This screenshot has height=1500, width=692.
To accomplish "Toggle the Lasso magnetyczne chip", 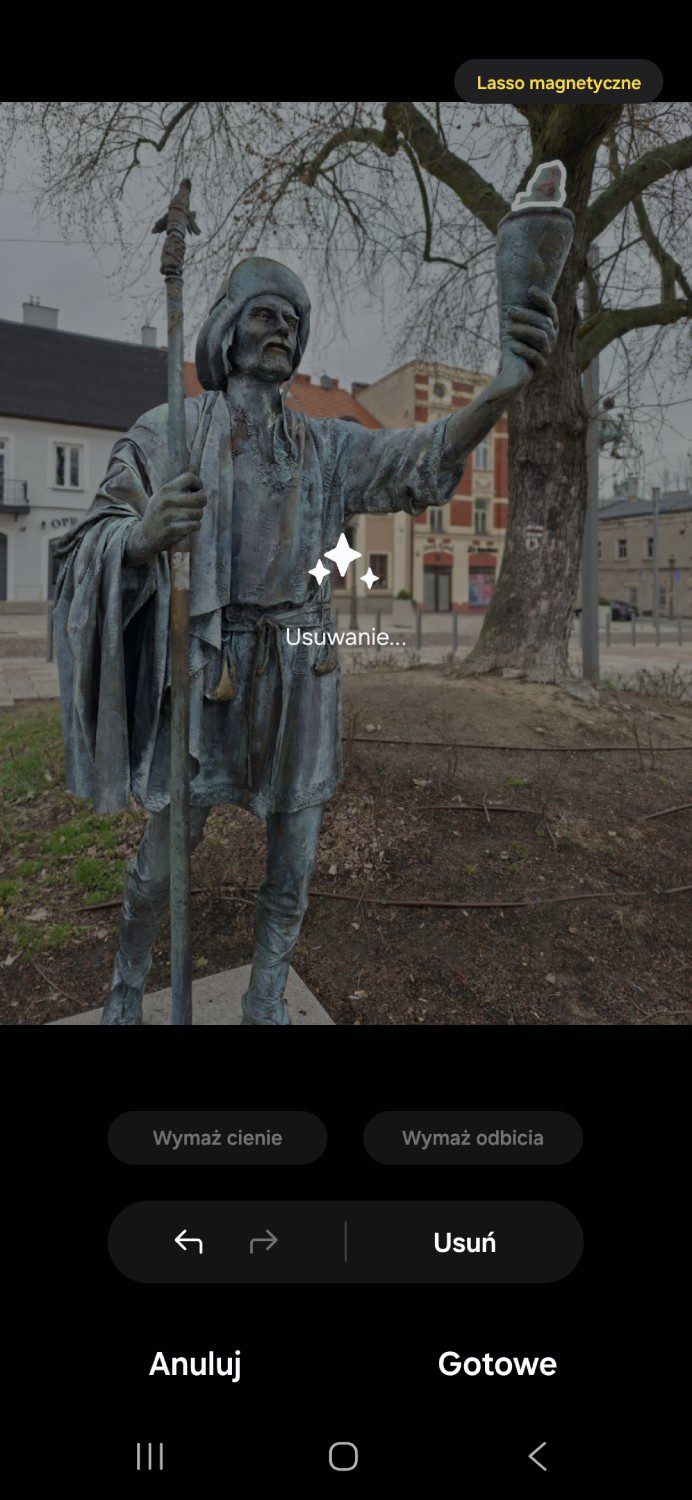I will click(558, 82).
